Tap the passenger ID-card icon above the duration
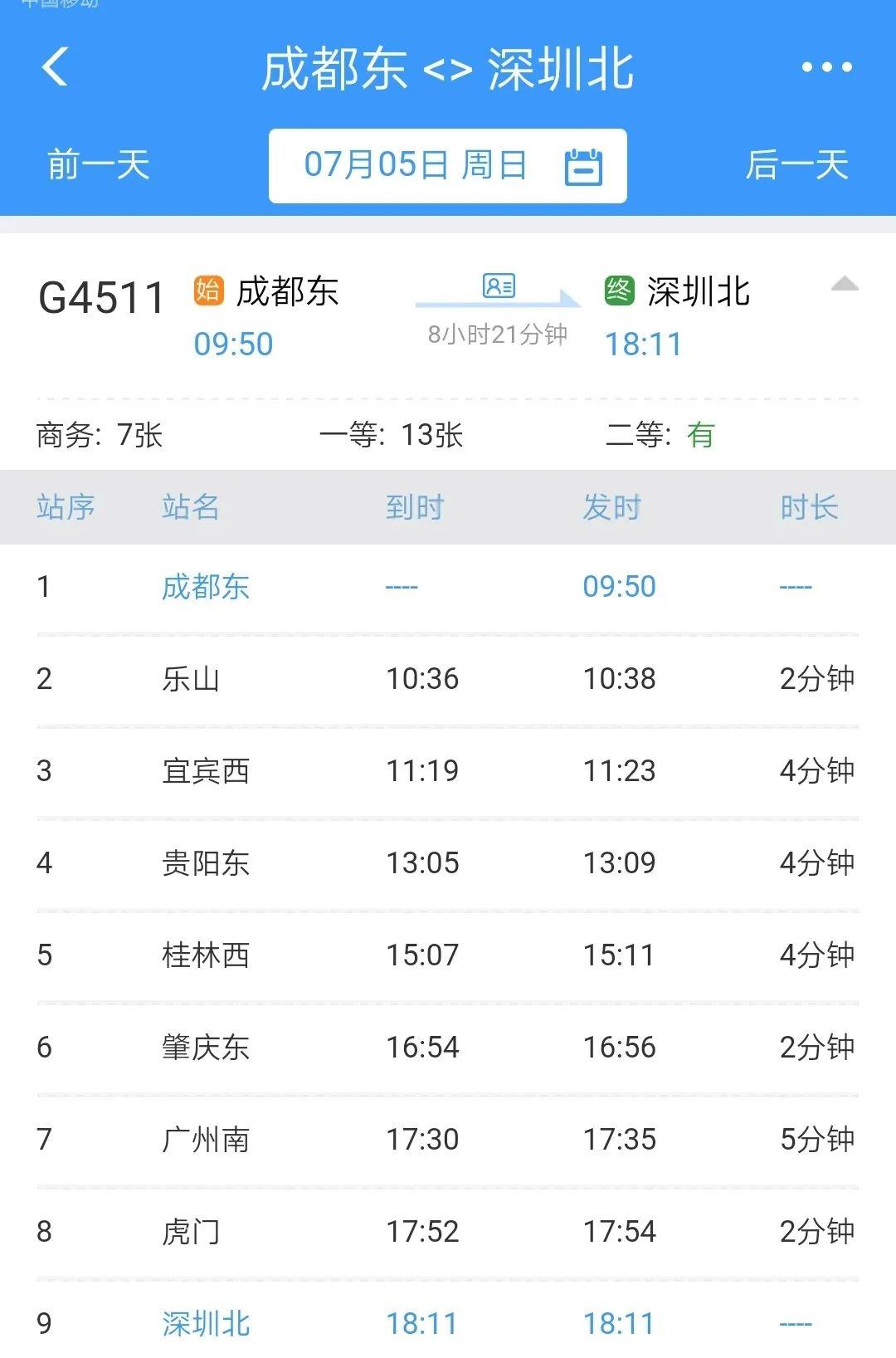 pyautogui.click(x=498, y=286)
